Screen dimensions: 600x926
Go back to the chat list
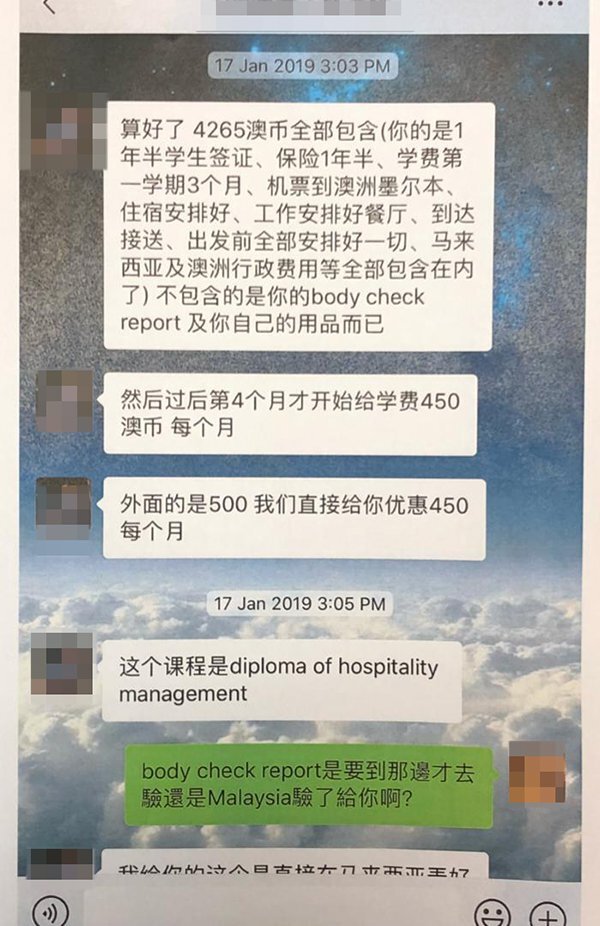pos(50,9)
